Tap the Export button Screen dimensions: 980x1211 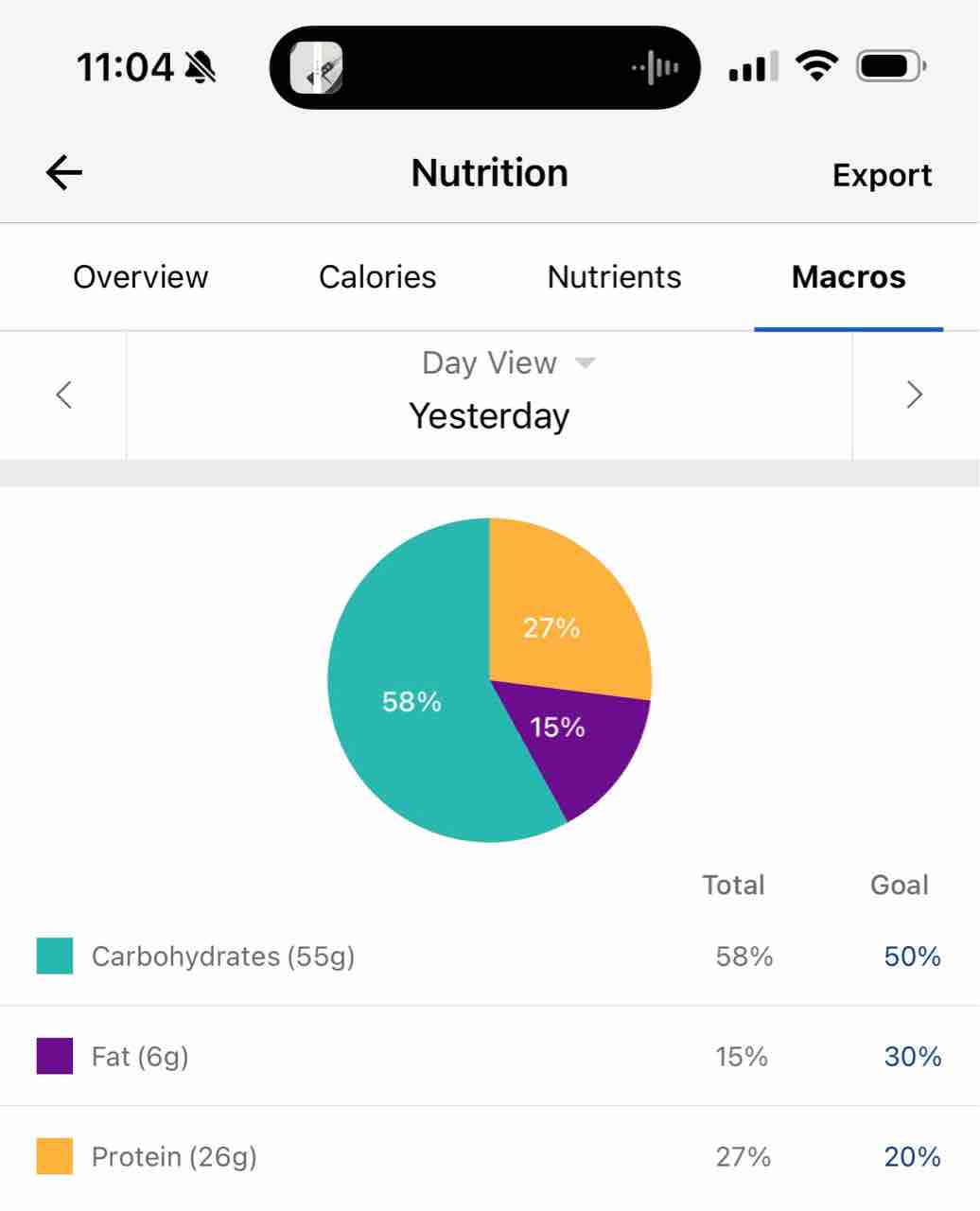[882, 175]
